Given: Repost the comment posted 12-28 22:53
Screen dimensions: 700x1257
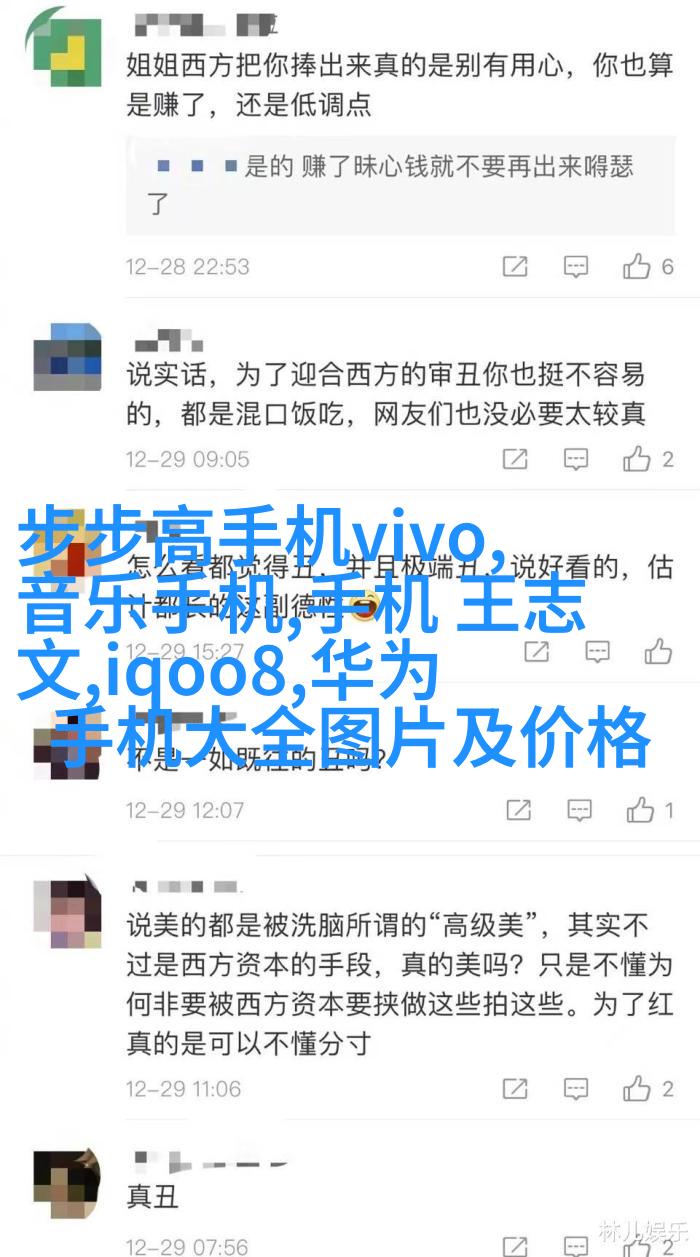Looking at the screenshot, I should pos(515,266).
